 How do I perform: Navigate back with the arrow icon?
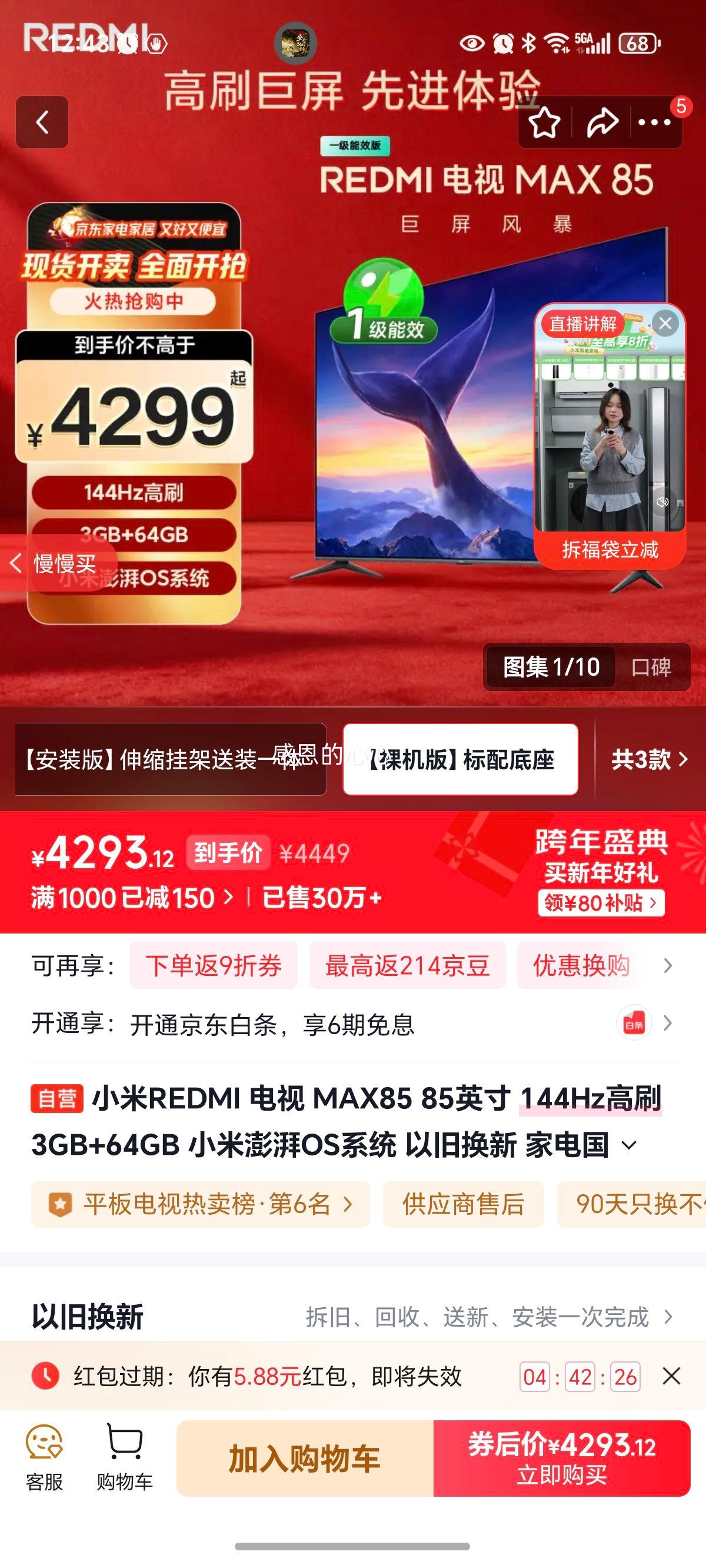click(x=42, y=122)
